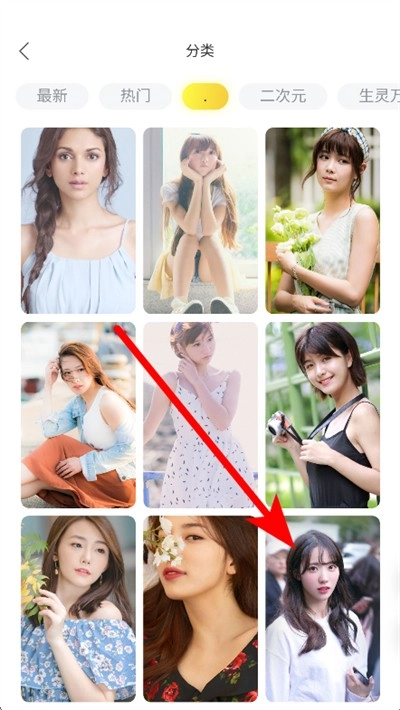
Task: Open wallpaper with flowers covering one eye
Action: [x=200, y=609]
